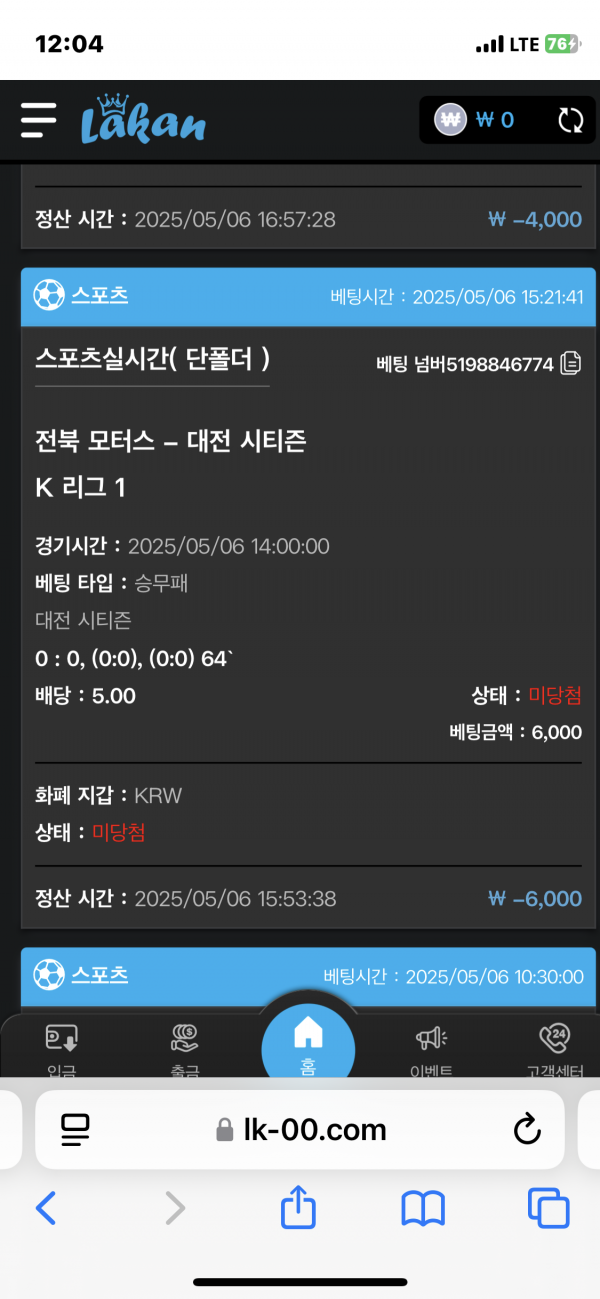Copy betting number 5198846774
600x1299 pixels.
coord(571,363)
